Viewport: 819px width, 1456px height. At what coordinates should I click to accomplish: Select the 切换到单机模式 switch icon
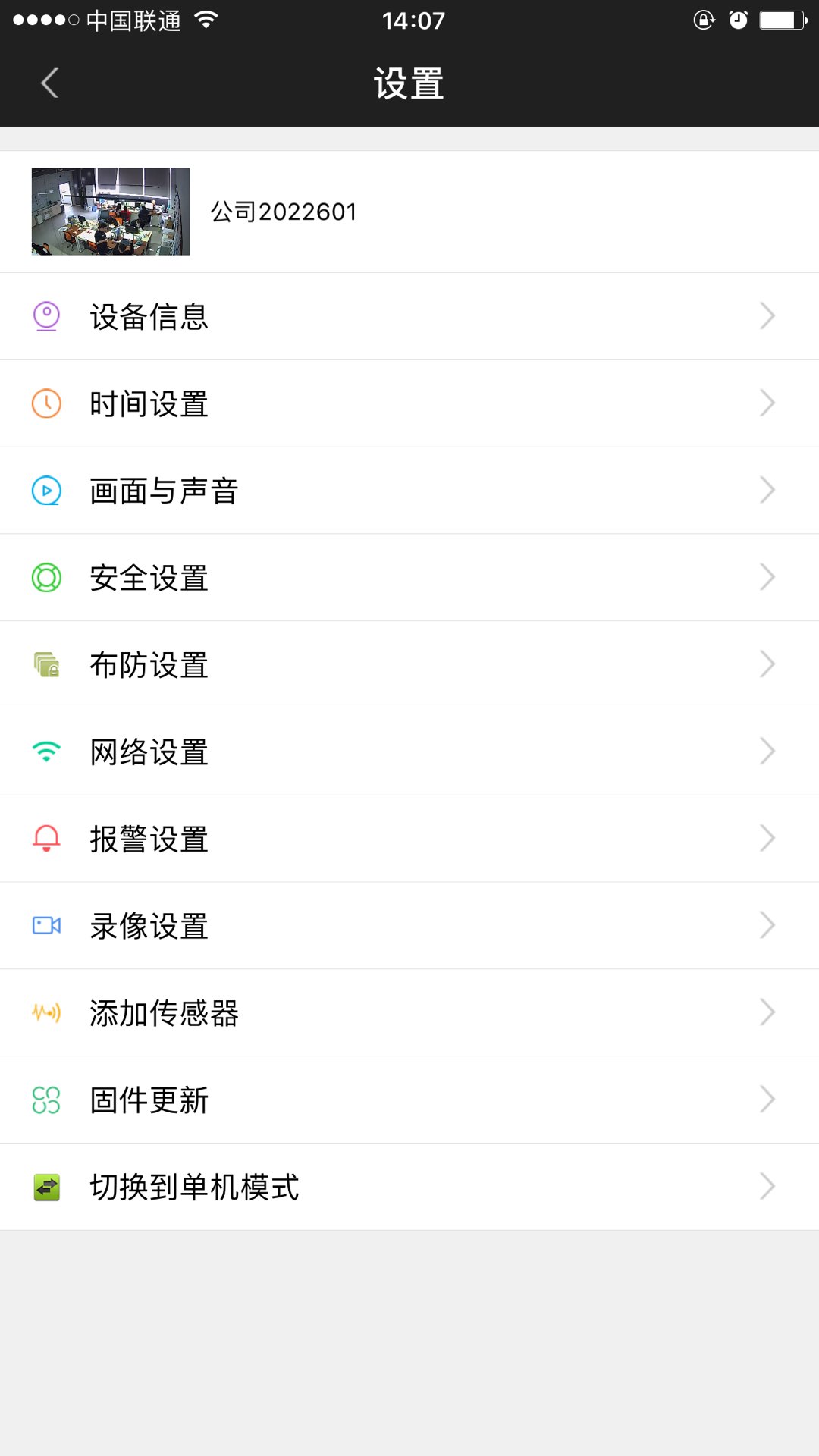point(47,1188)
